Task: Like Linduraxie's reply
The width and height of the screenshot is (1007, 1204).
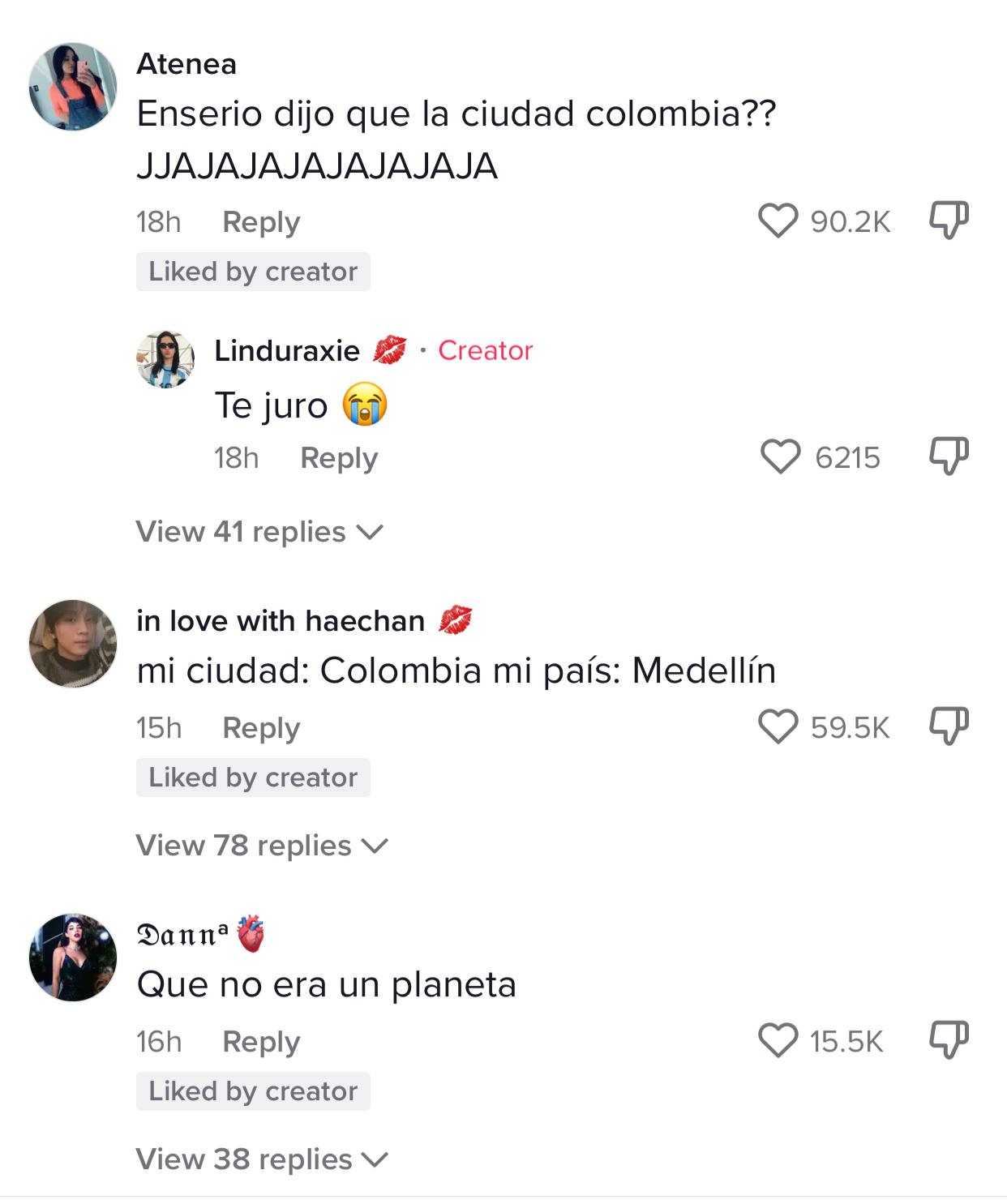Action: 780,457
